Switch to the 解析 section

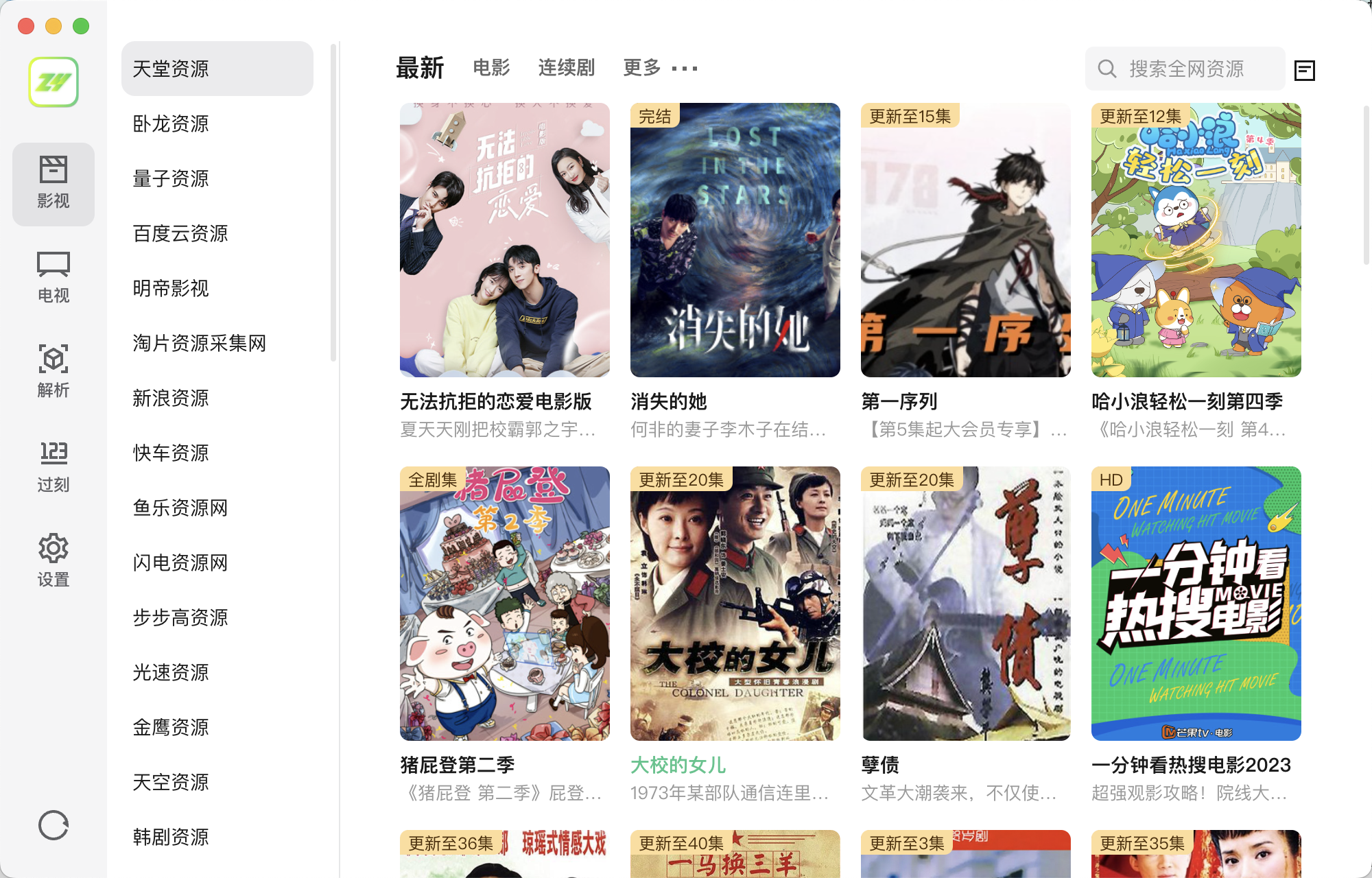(x=54, y=371)
